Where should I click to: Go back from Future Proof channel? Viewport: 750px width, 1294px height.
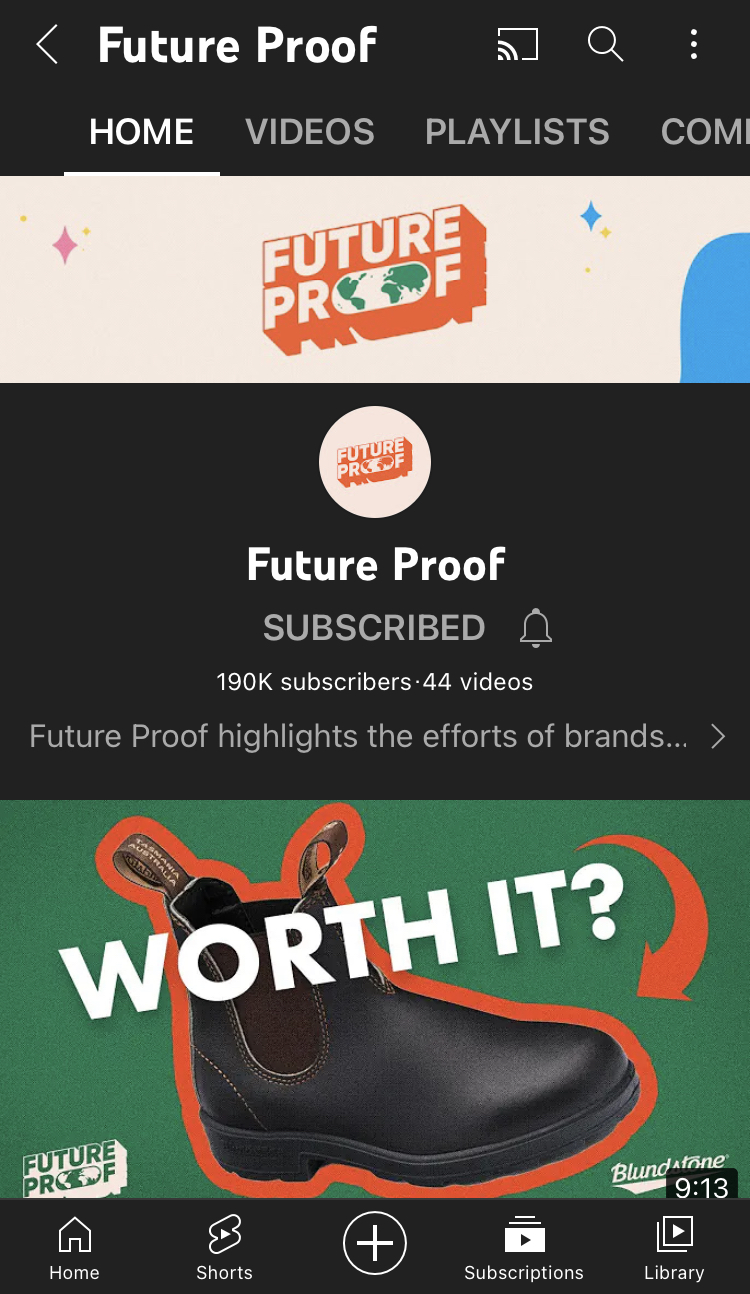(47, 45)
